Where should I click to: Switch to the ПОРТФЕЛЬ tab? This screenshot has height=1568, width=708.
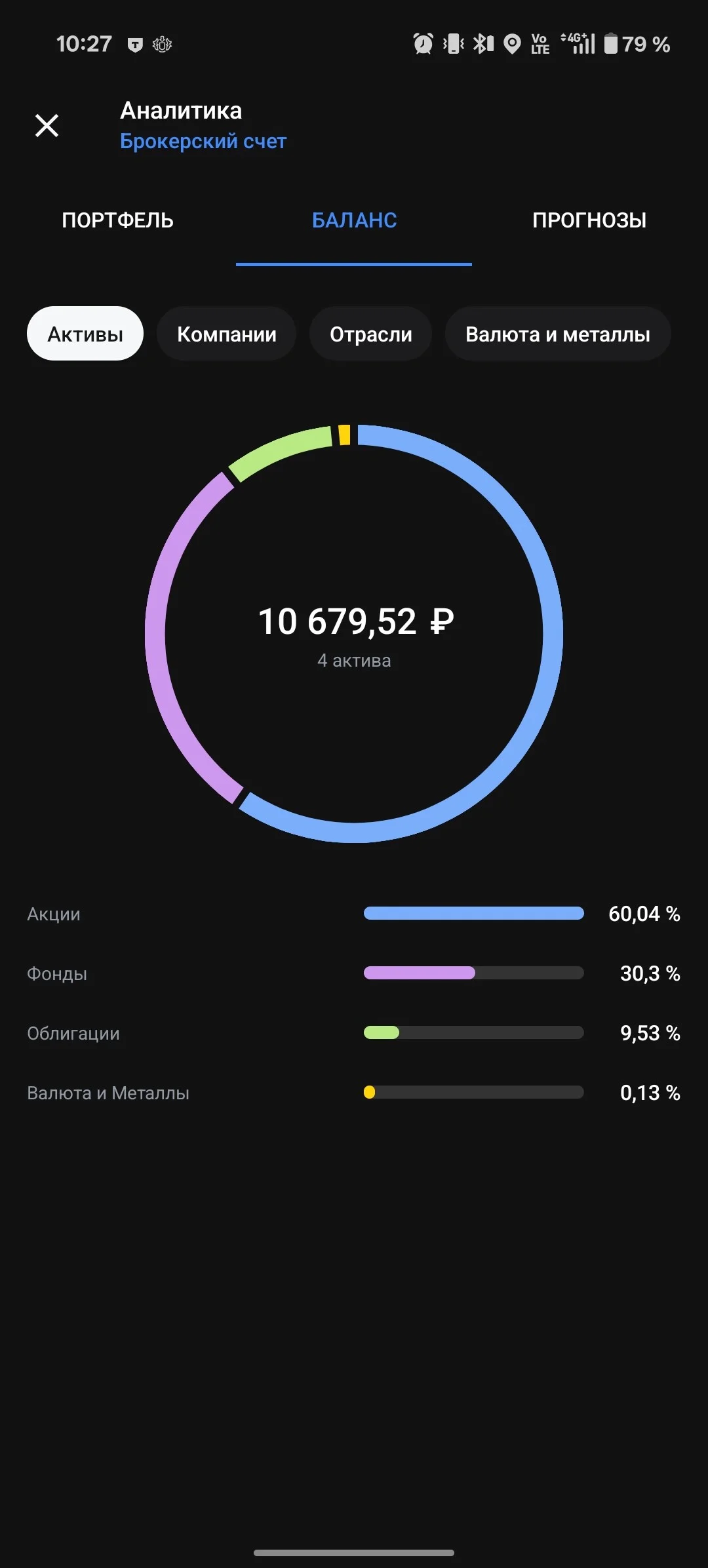tap(118, 220)
